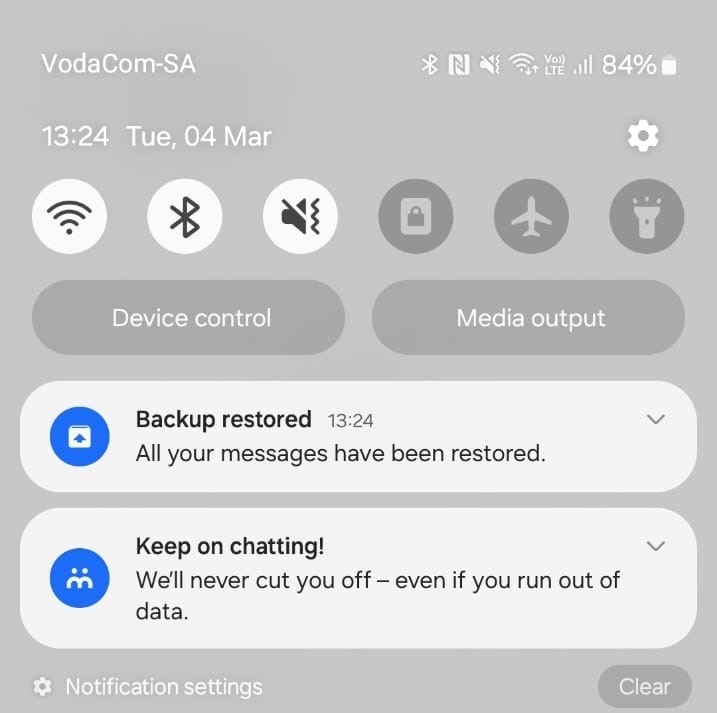
Task: Expand the Keep on chatting chevron
Action: [x=656, y=546]
